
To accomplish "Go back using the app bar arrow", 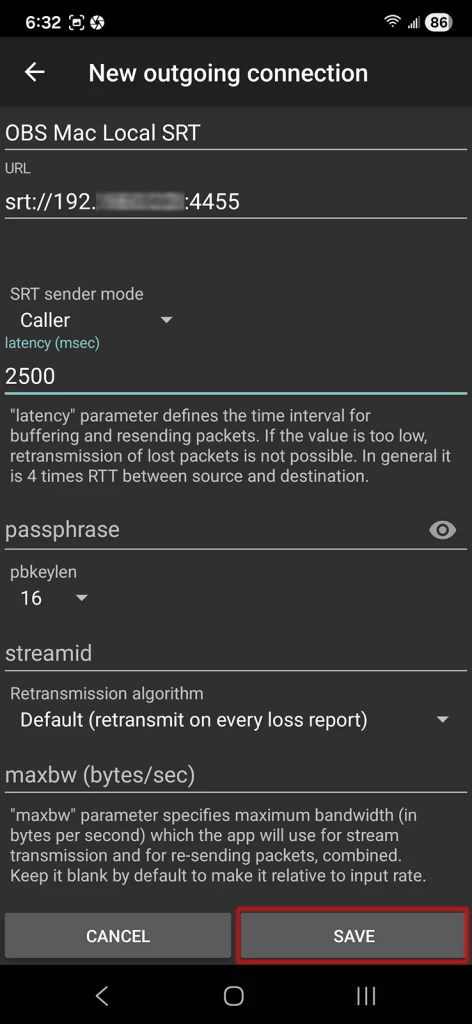I will pos(35,72).
